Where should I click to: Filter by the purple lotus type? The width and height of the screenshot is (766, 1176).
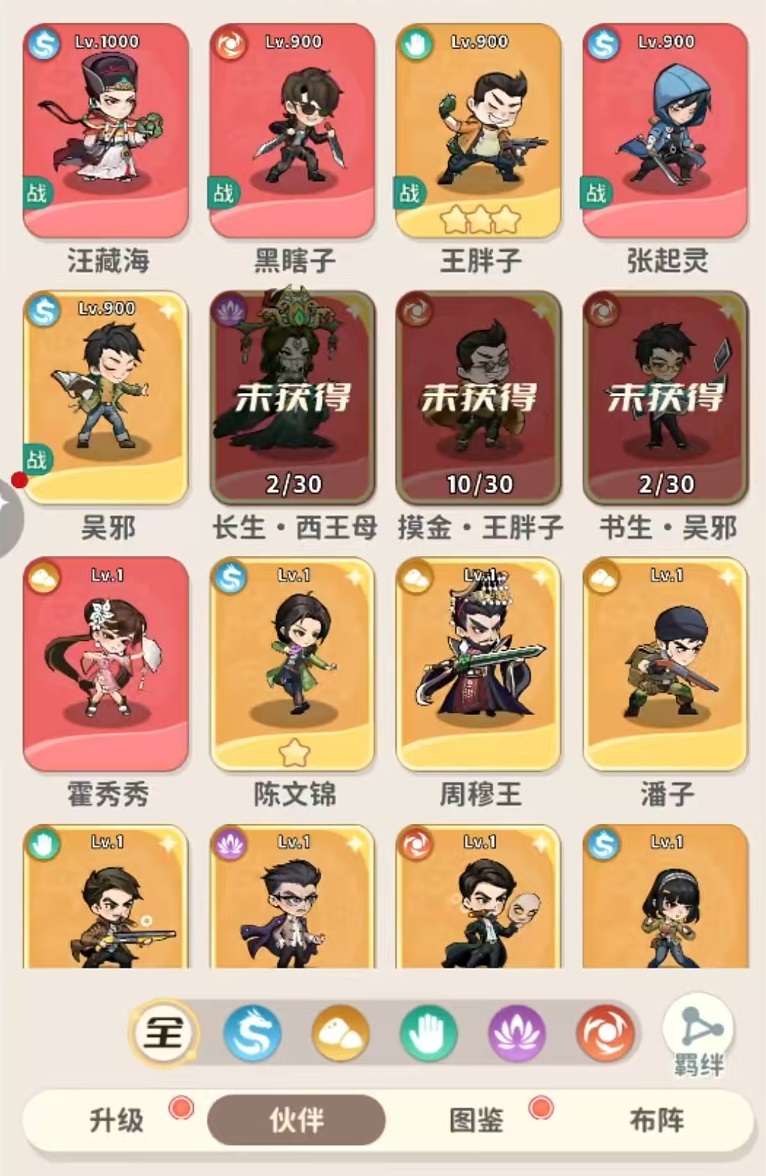pos(517,1033)
